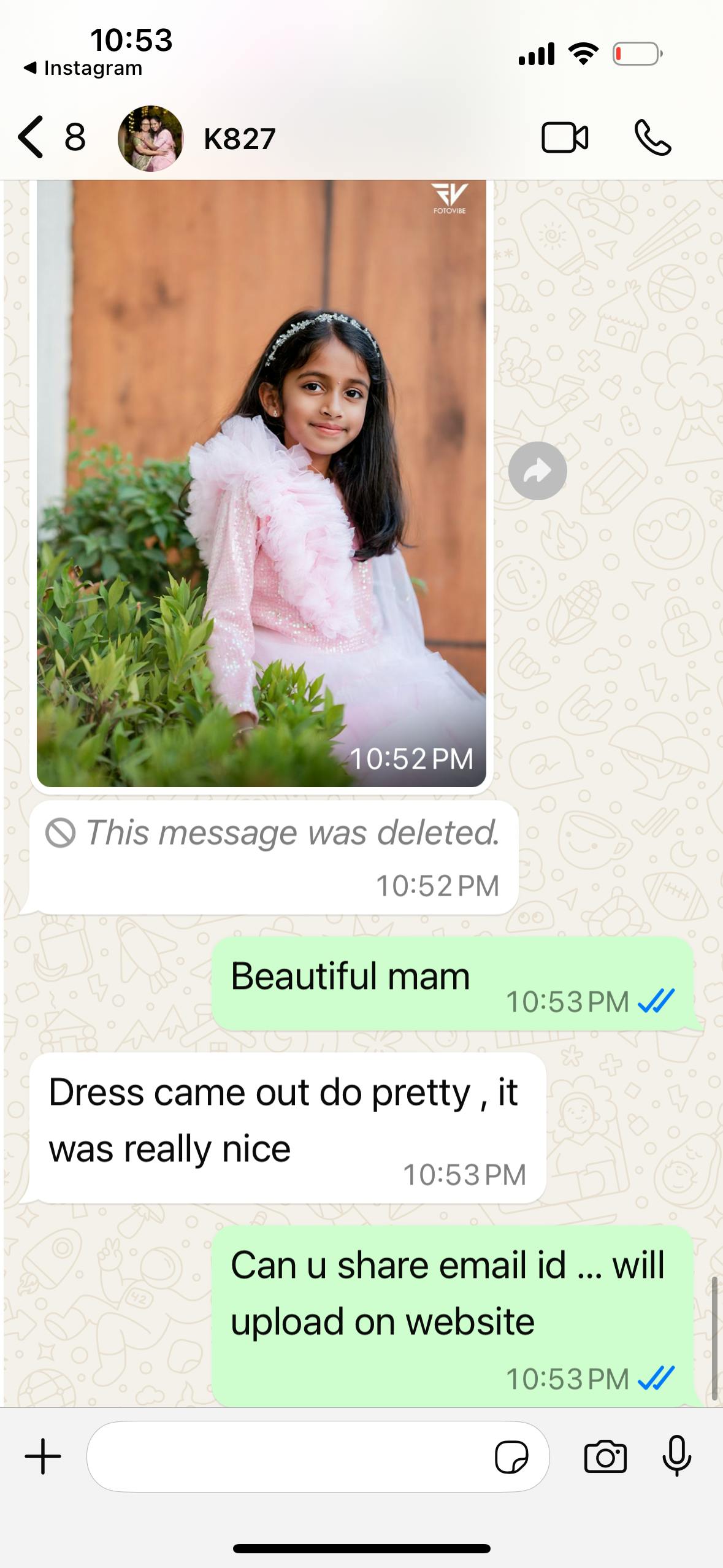The height and width of the screenshot is (1568, 723).
Task: Focus the message text field
Action: [x=288, y=1456]
